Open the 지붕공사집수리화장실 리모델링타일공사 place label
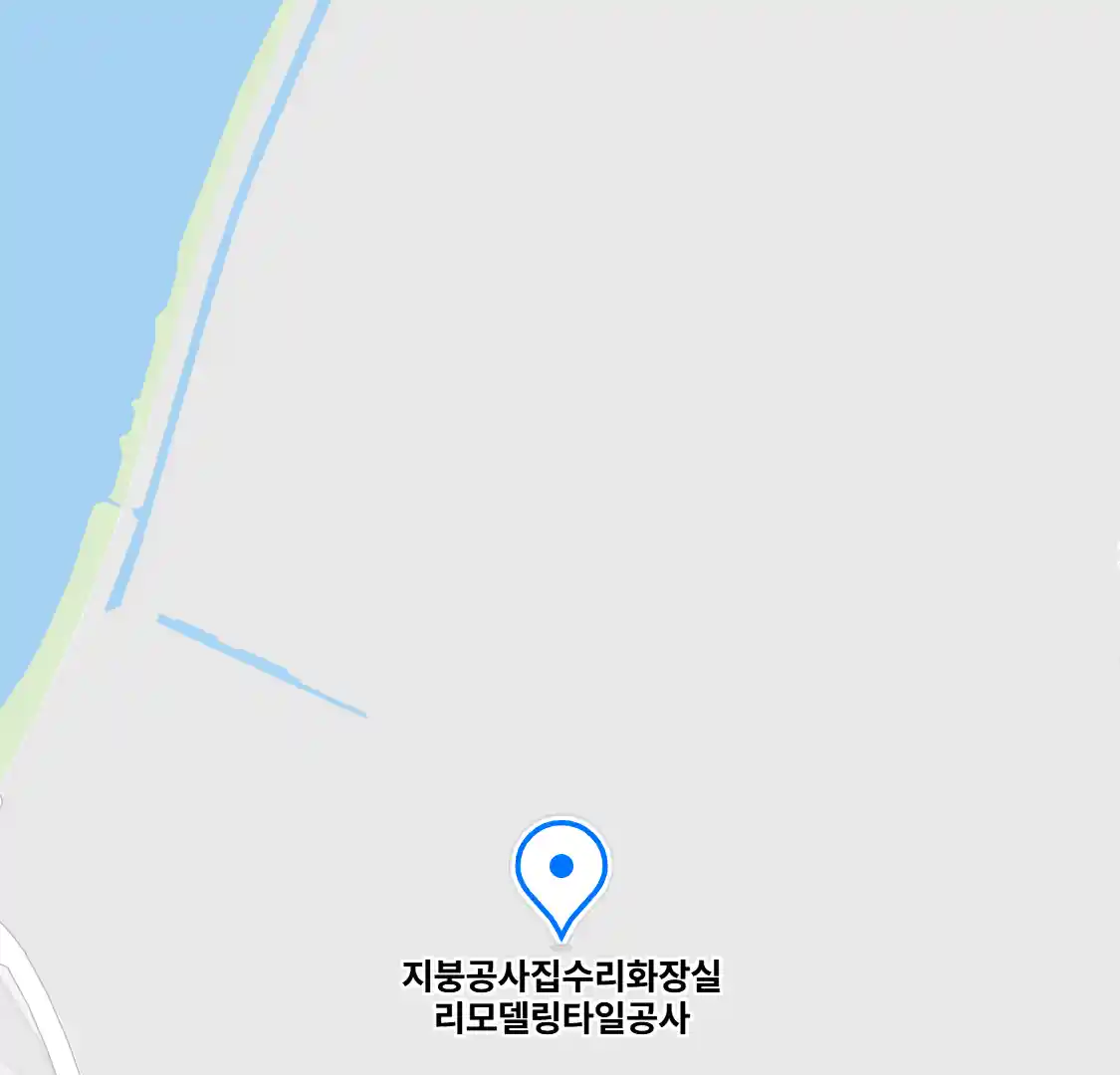This screenshot has height=1075, width=1120. [x=561, y=997]
